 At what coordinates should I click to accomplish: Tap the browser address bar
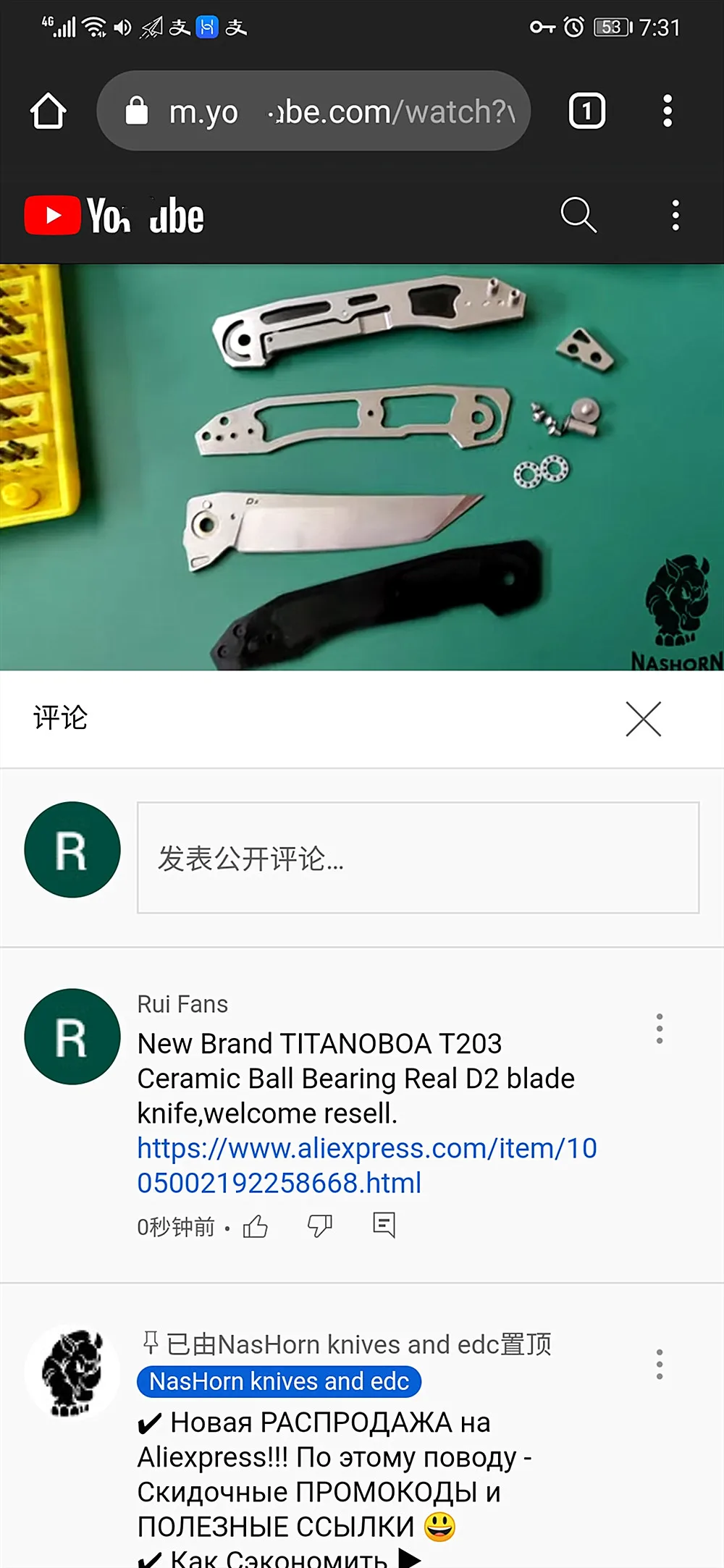[x=313, y=111]
